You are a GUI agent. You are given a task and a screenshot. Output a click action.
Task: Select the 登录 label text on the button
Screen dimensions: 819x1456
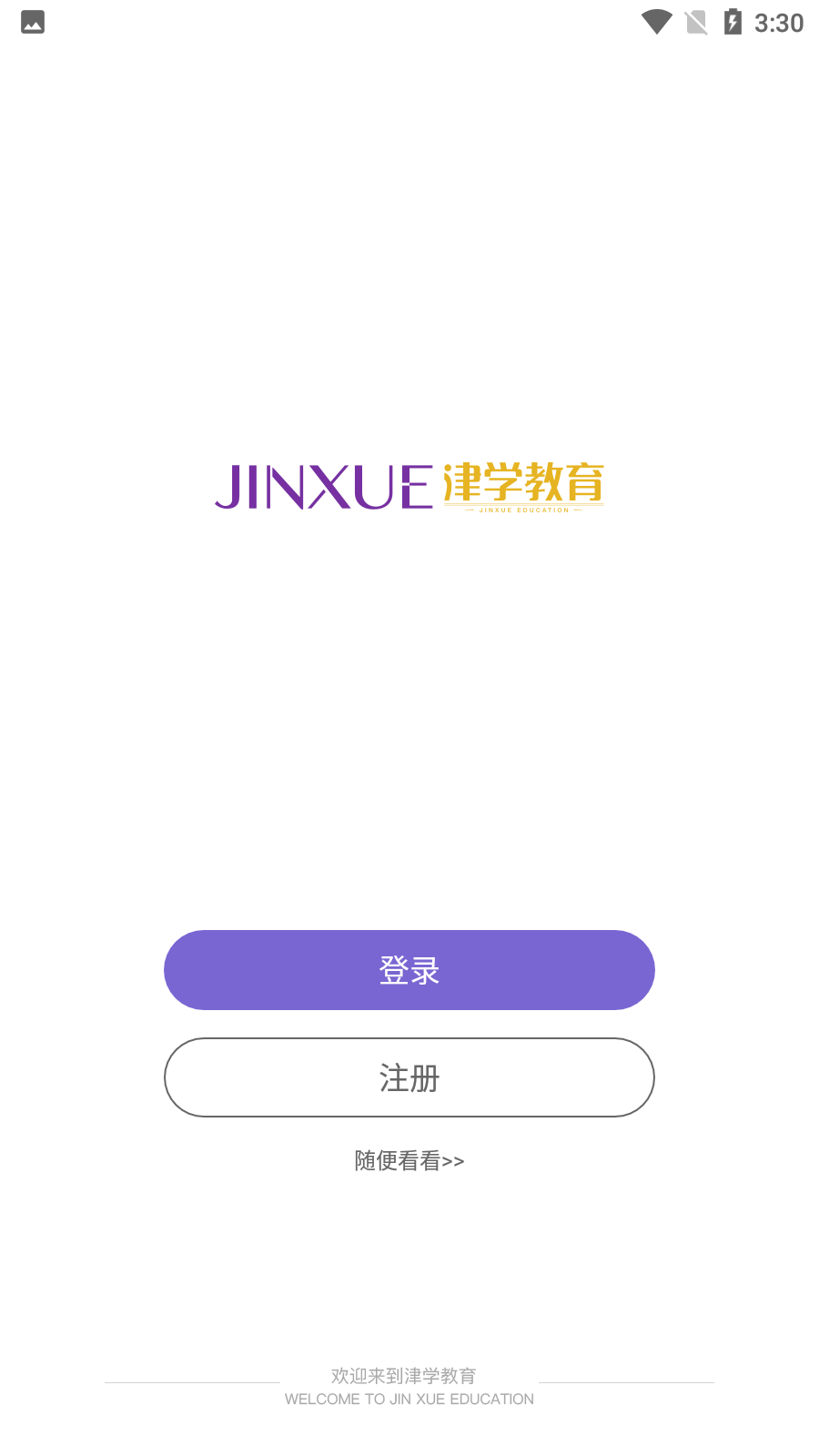409,970
